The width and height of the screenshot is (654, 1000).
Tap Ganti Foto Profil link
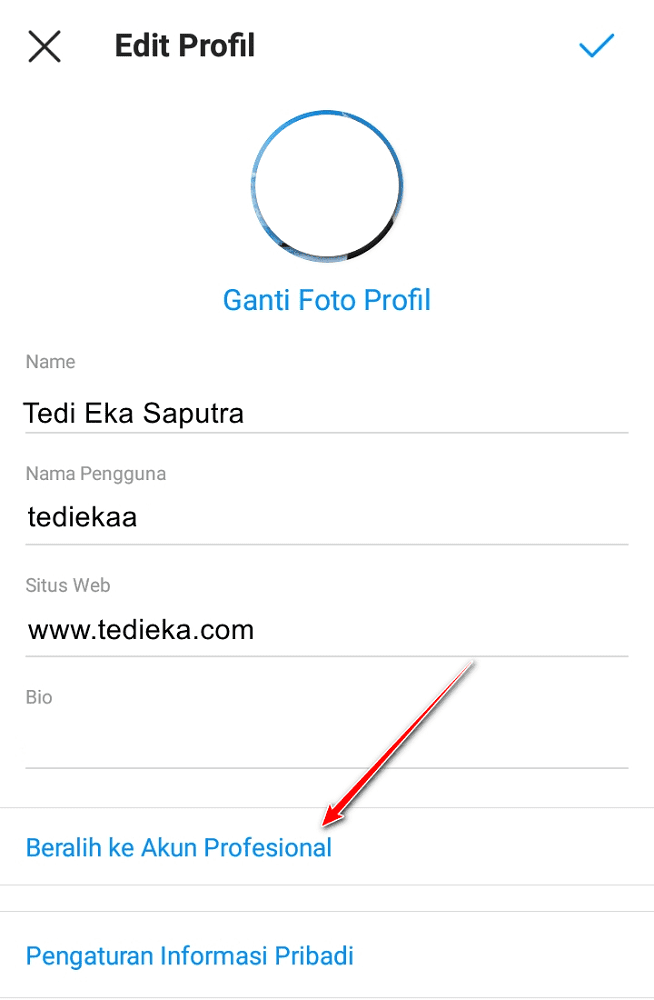click(327, 300)
